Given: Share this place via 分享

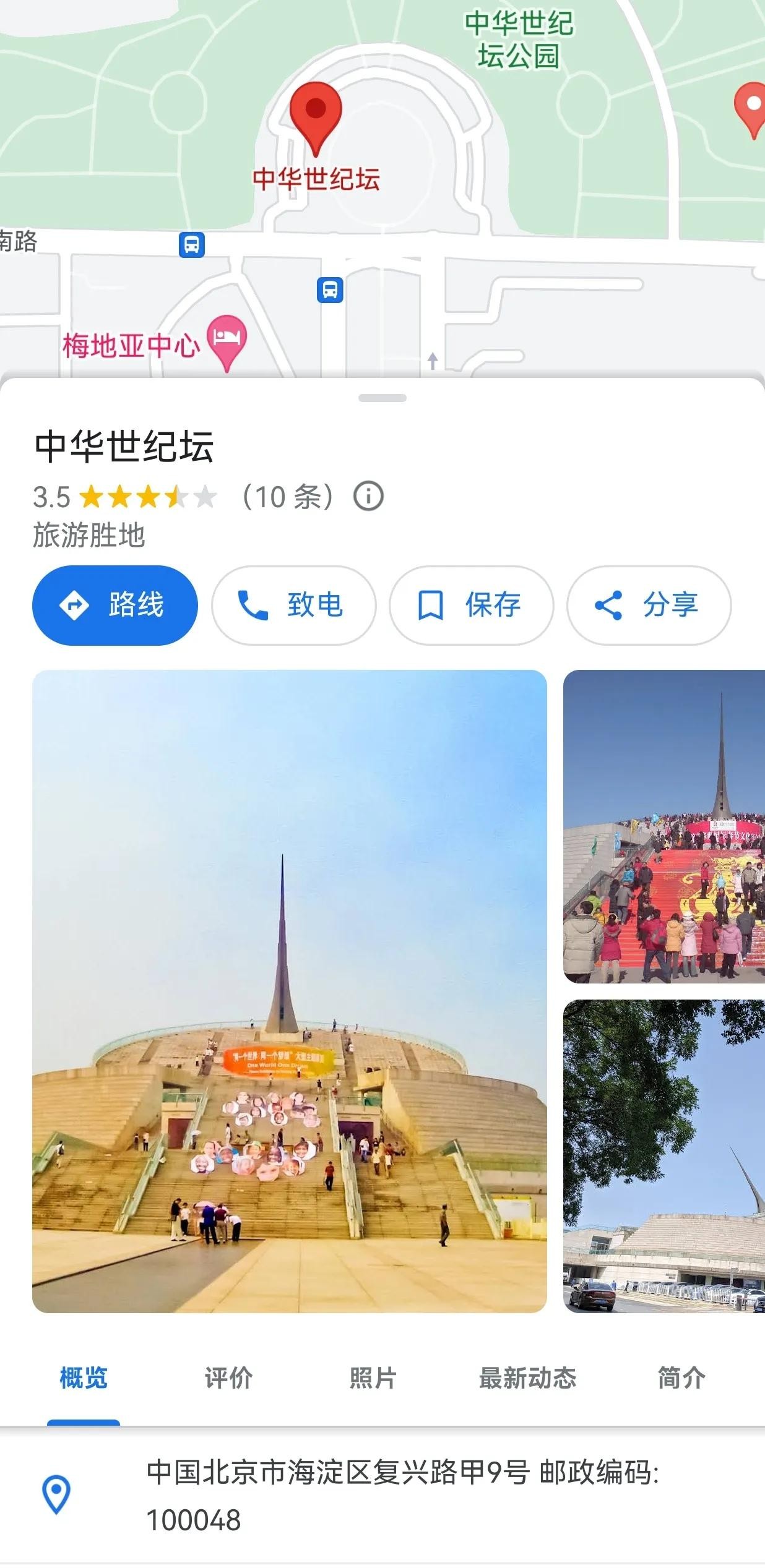Looking at the screenshot, I should [649, 605].
